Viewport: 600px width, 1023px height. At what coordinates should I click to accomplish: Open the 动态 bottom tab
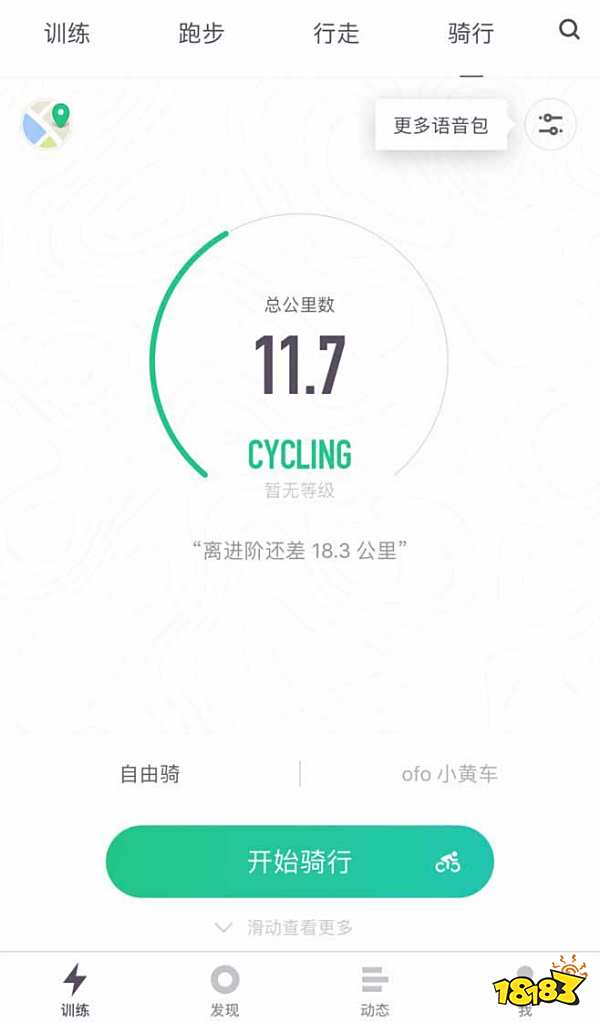(x=375, y=988)
